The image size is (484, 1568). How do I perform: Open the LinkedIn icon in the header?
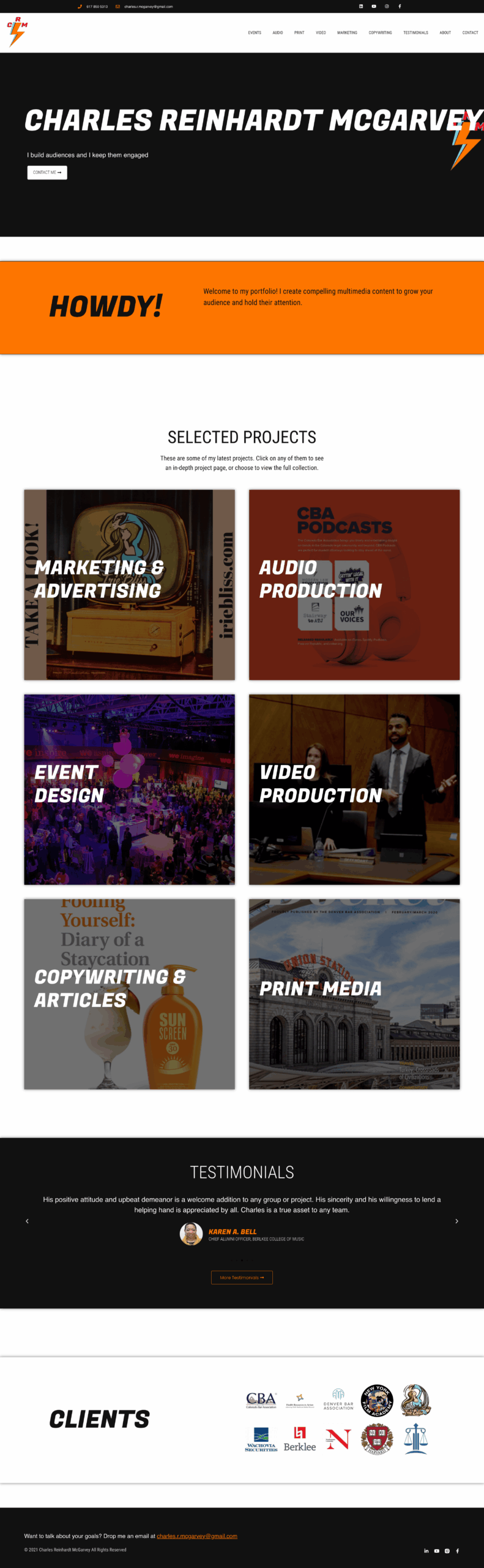(361, 7)
